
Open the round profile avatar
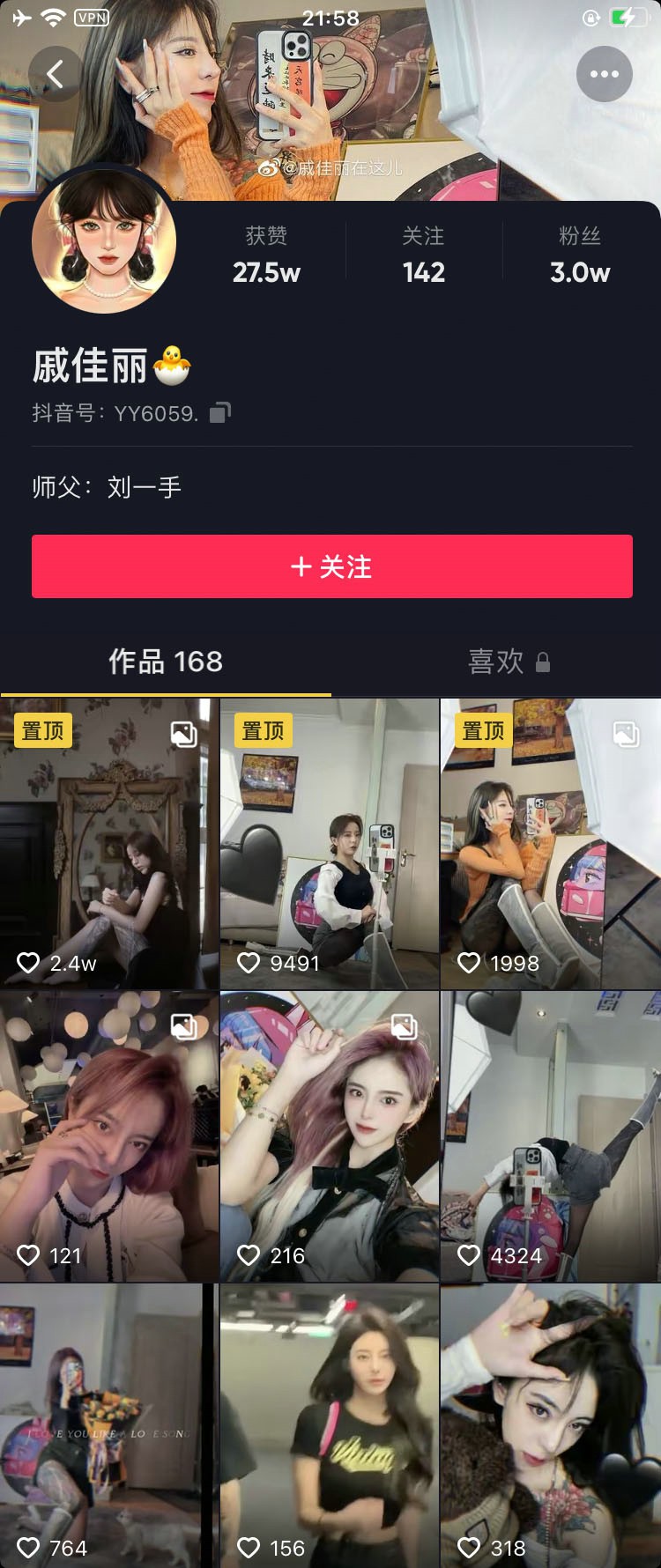tap(104, 241)
